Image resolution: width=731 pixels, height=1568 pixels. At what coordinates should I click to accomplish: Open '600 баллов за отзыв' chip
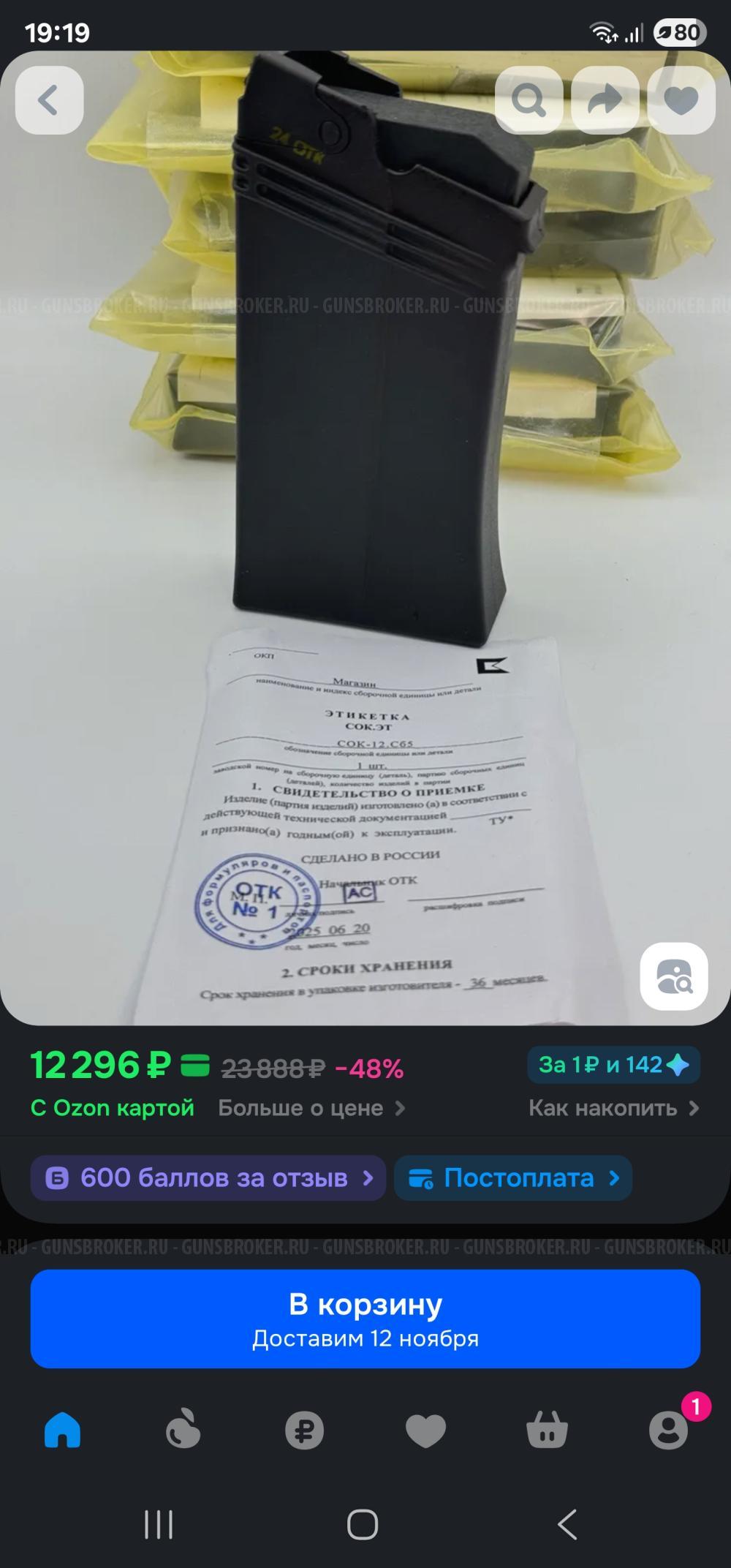click(208, 1178)
